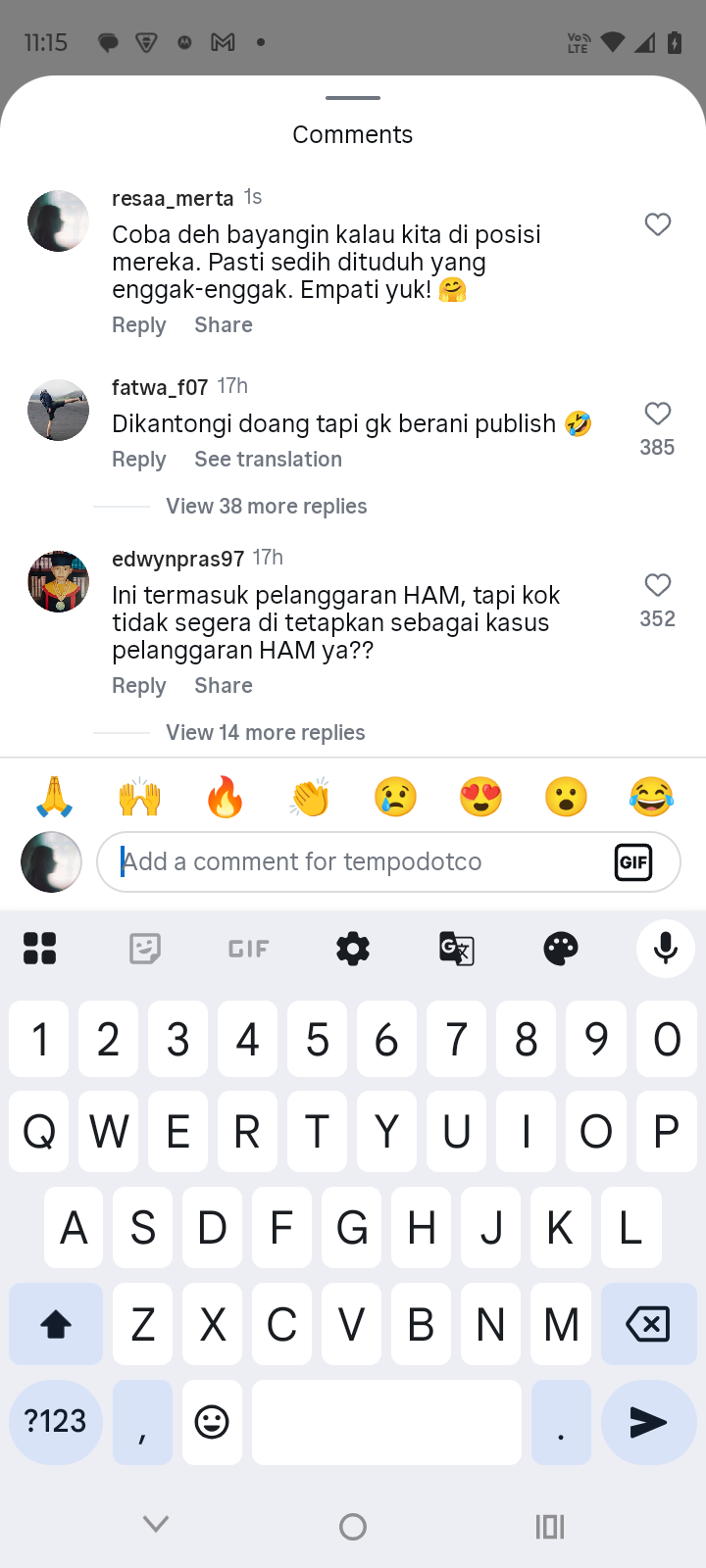Insert the praying hands emoji
Screen dimensions: 706x1568
[55, 797]
